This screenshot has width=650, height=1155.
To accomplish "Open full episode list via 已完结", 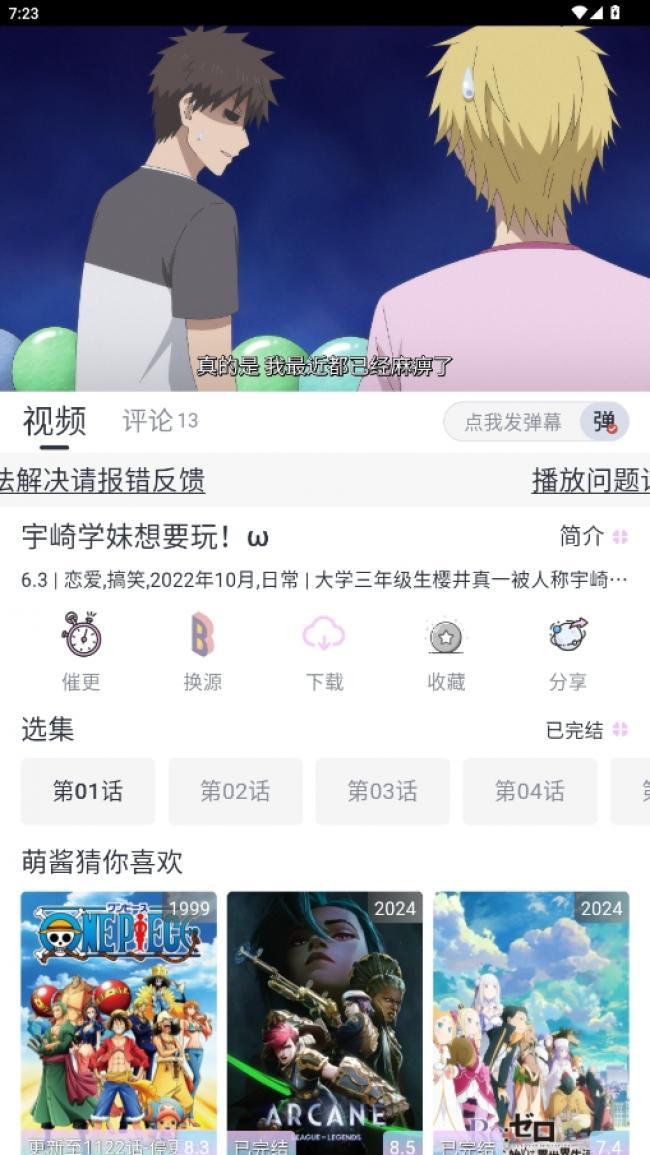I will (586, 730).
